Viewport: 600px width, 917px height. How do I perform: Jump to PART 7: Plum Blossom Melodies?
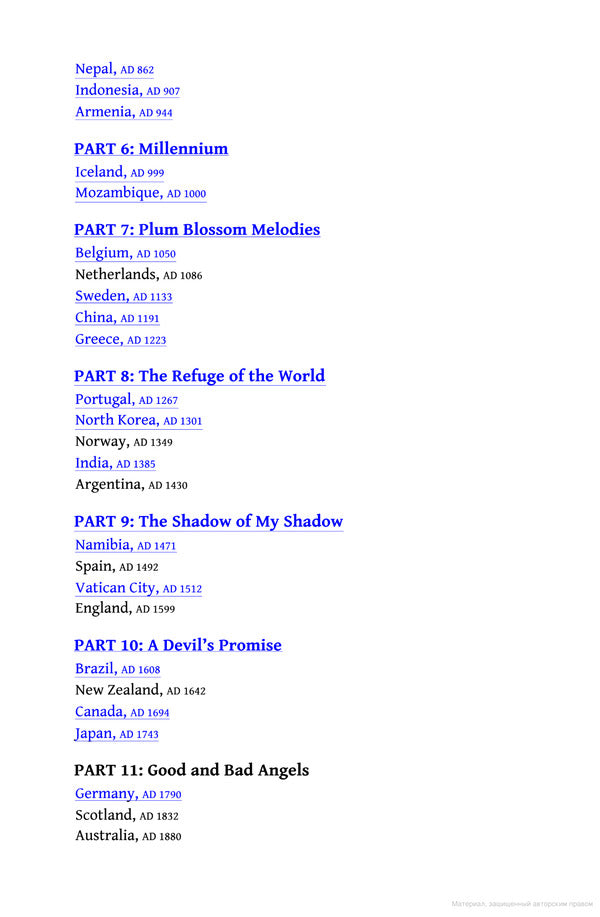[197, 230]
